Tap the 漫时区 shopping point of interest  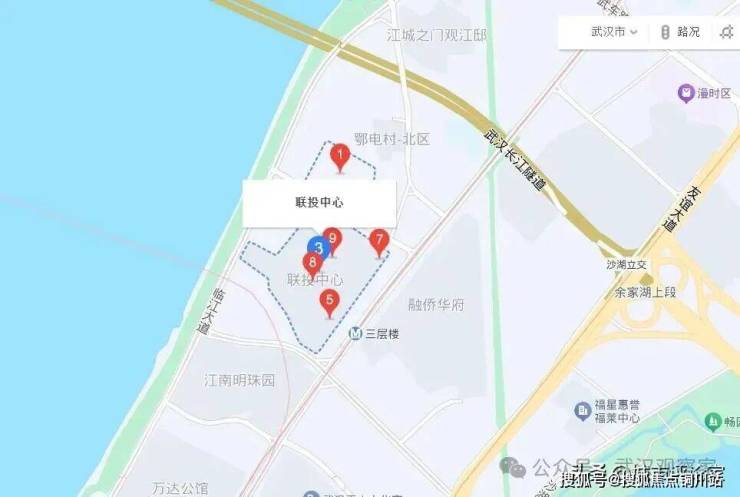point(686,93)
